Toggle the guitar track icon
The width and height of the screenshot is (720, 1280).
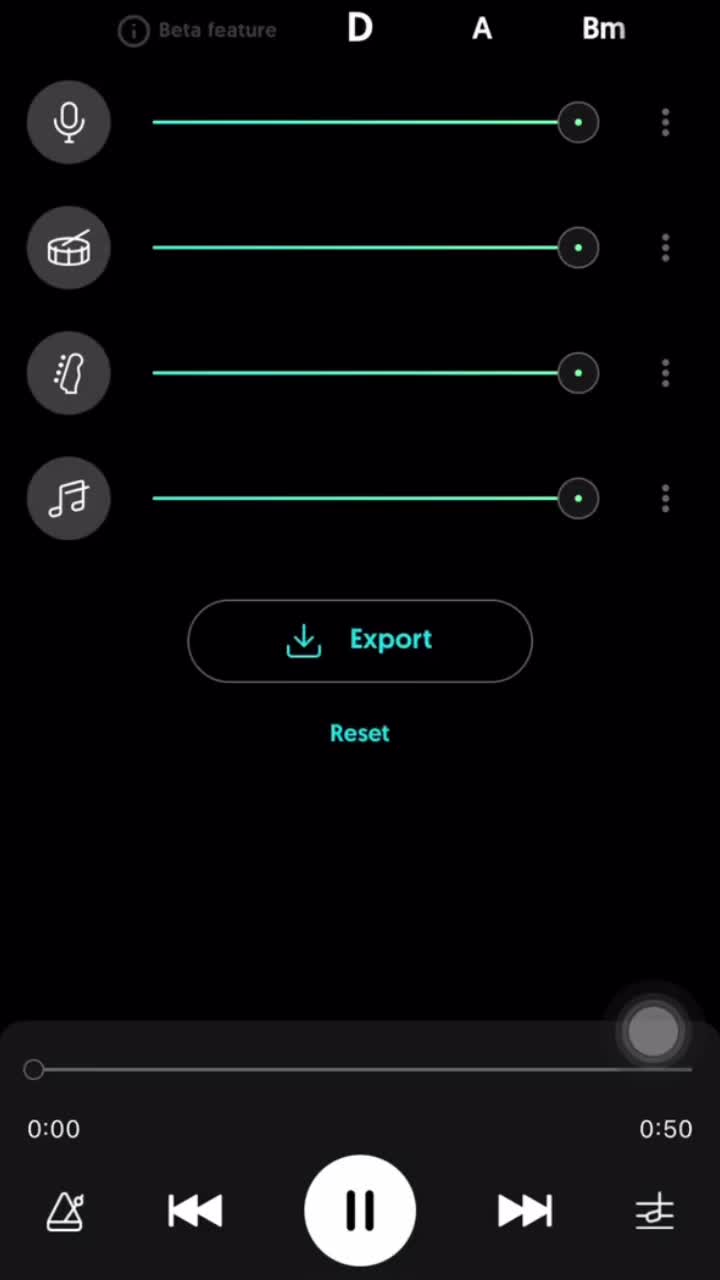[x=68, y=373]
